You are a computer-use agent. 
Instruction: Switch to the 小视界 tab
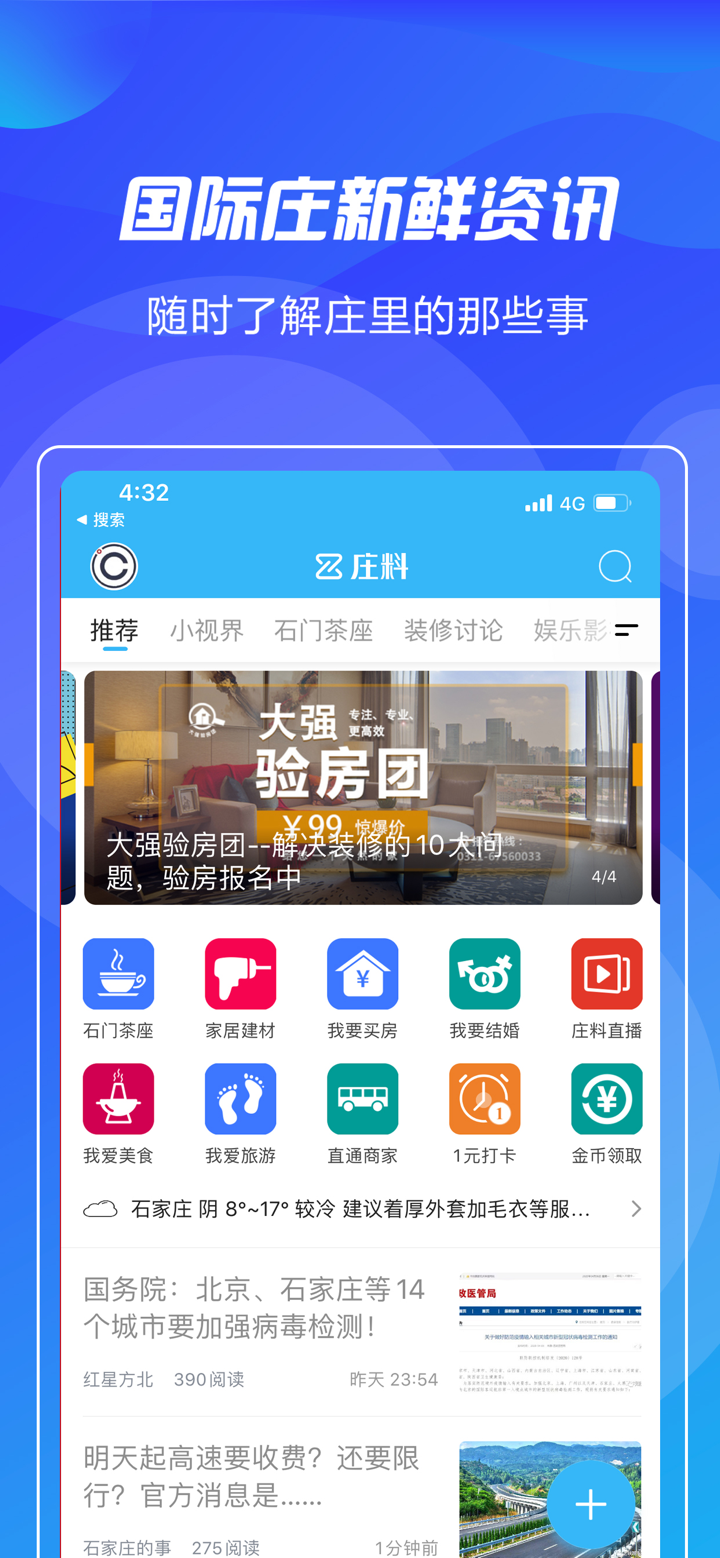(x=207, y=631)
